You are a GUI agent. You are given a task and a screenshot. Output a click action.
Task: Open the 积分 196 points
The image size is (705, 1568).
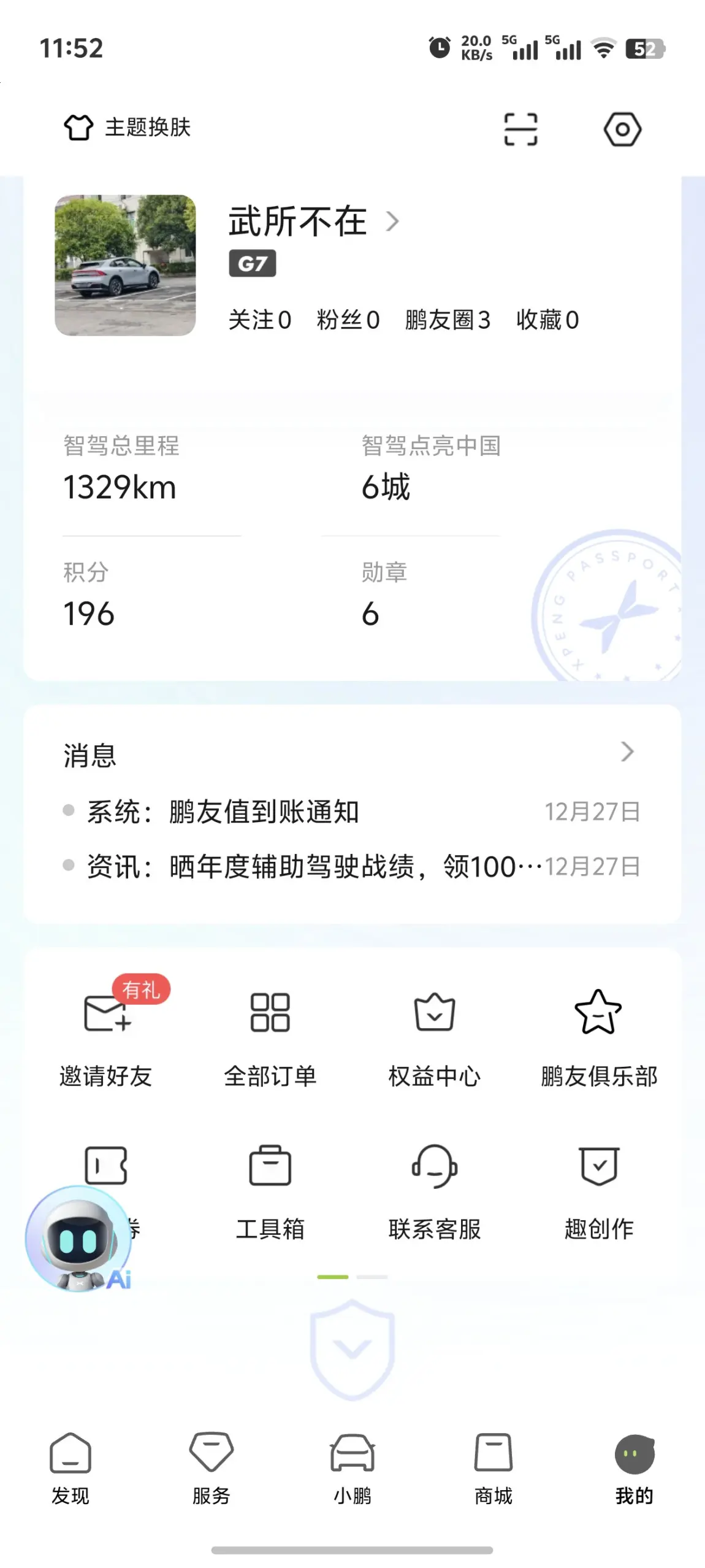click(90, 594)
